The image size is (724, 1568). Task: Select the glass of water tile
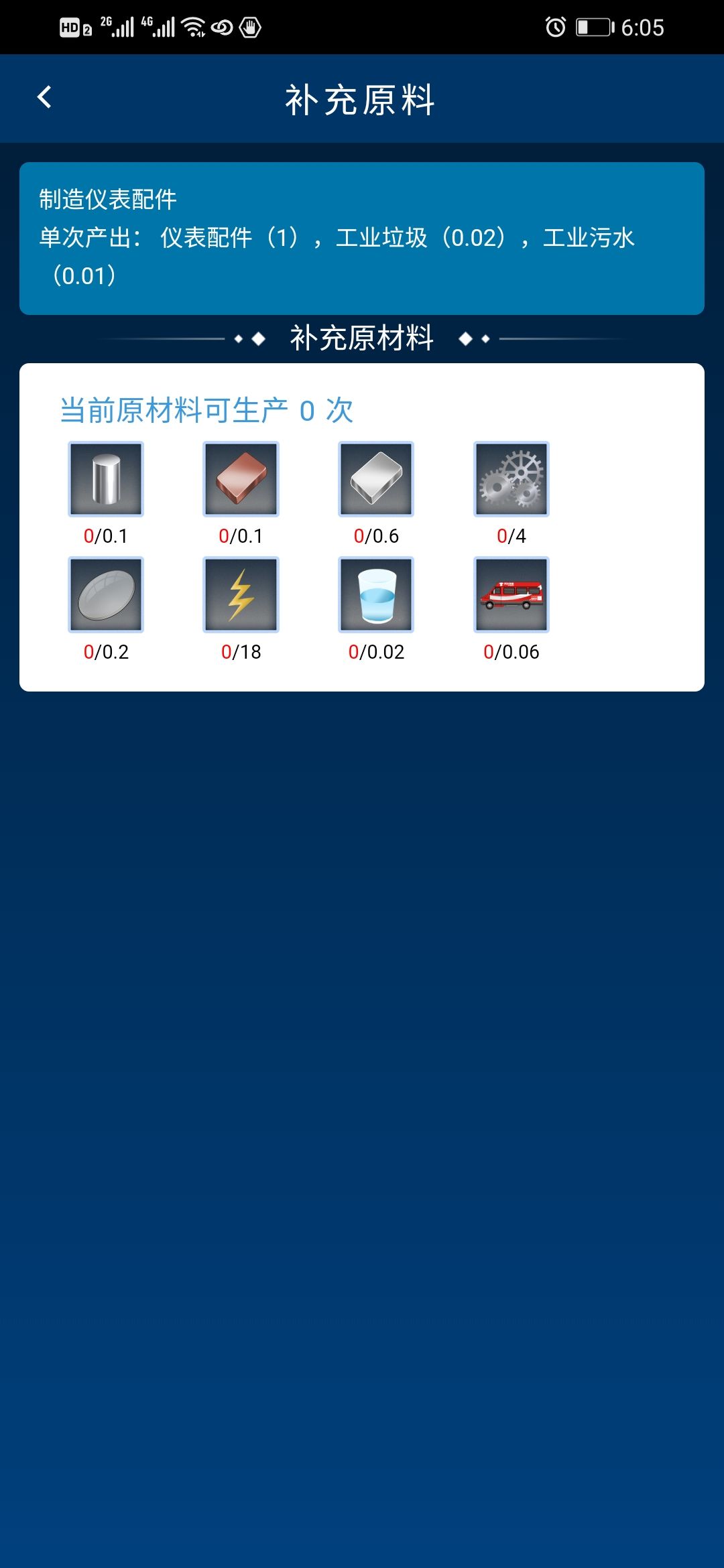(376, 594)
